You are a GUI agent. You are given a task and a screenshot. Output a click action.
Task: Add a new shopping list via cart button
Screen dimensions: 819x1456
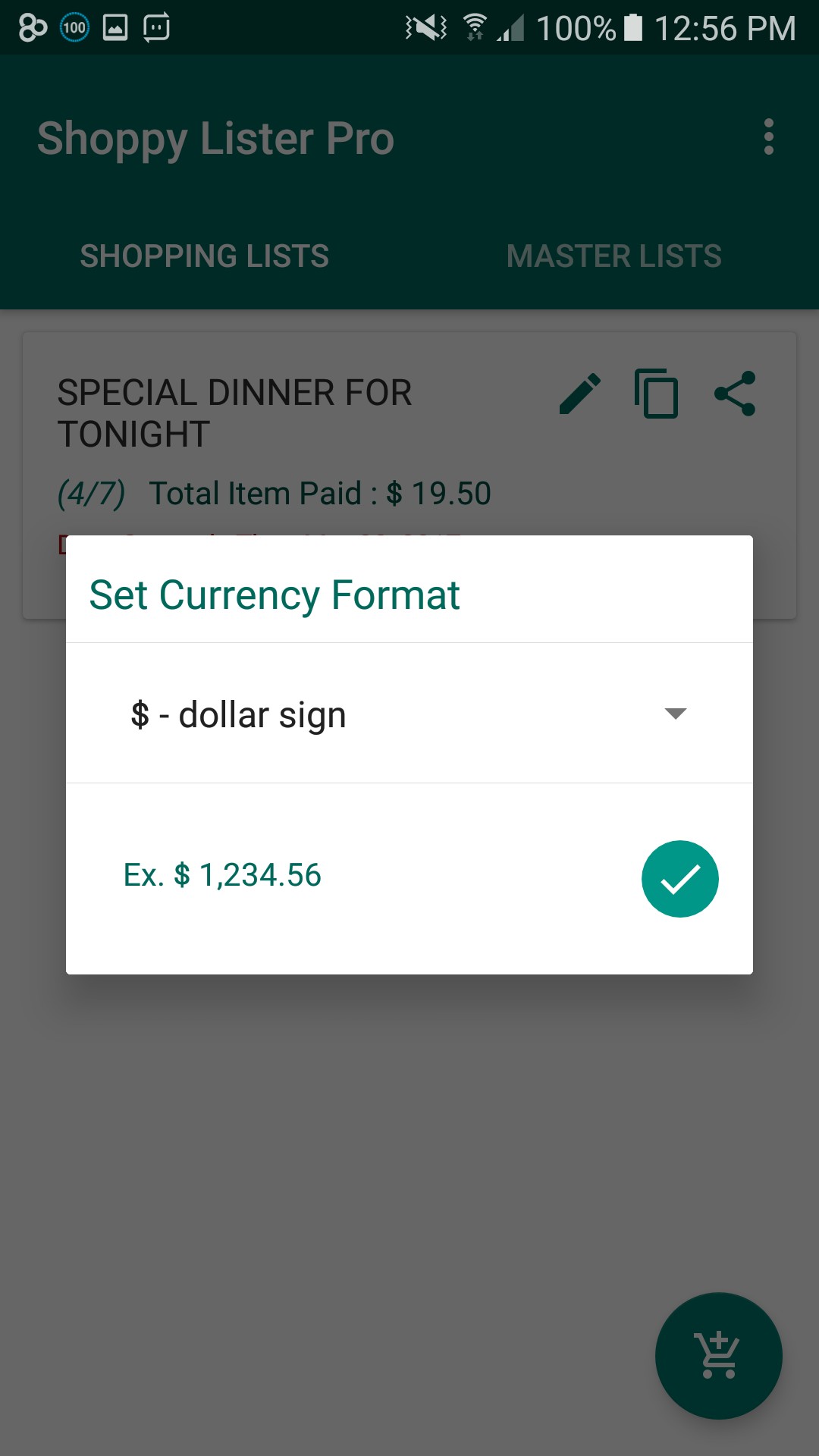click(x=718, y=1355)
